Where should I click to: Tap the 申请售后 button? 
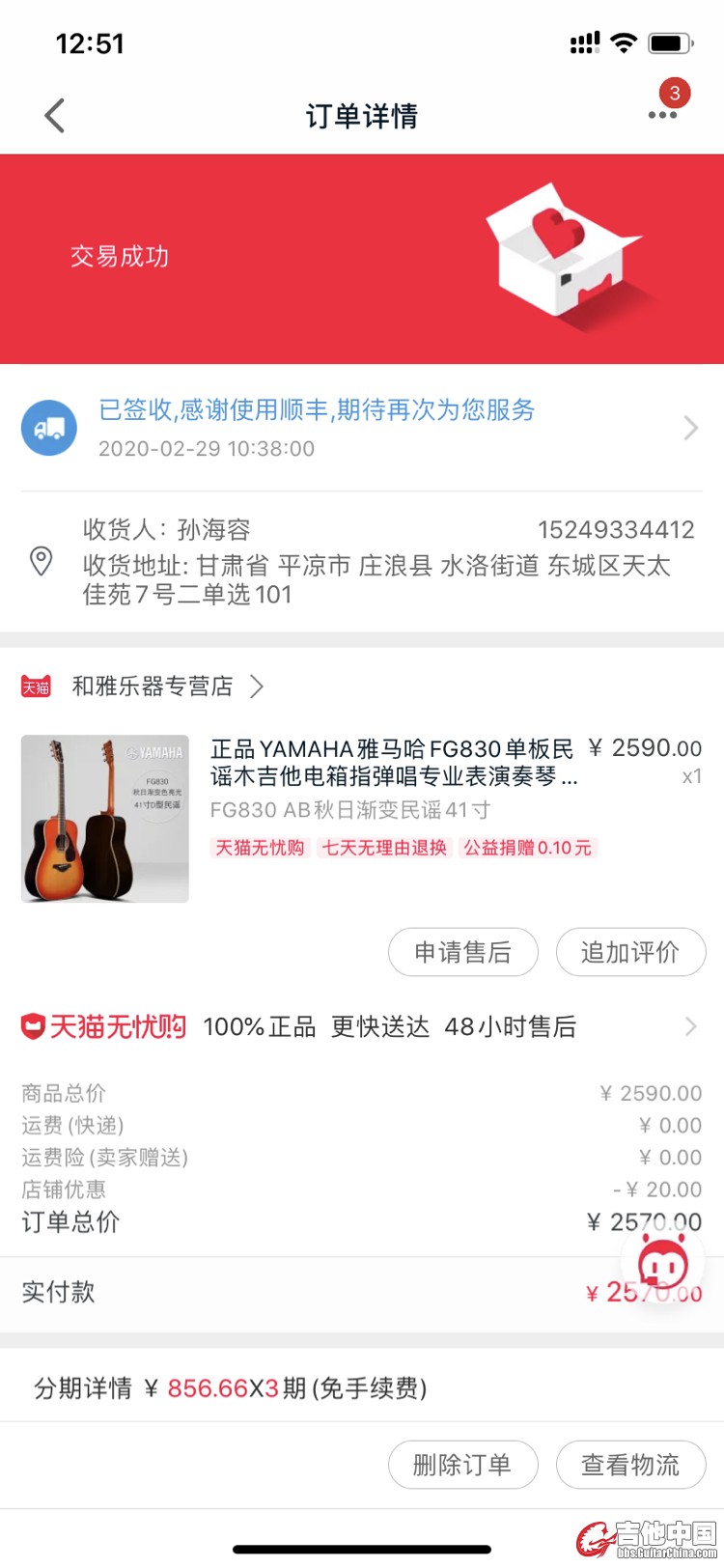462,953
